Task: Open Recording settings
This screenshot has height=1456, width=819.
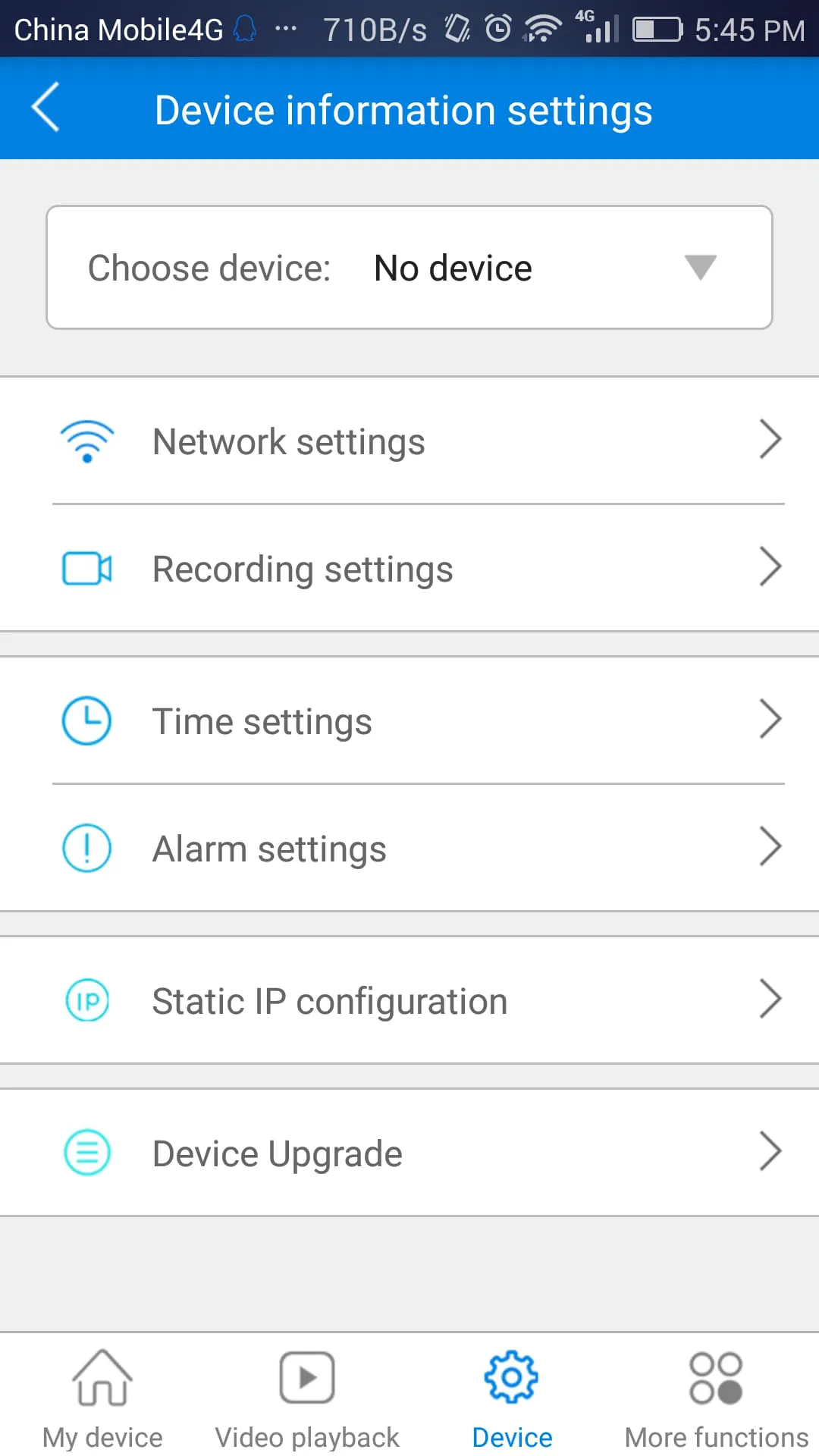Action: [x=409, y=569]
